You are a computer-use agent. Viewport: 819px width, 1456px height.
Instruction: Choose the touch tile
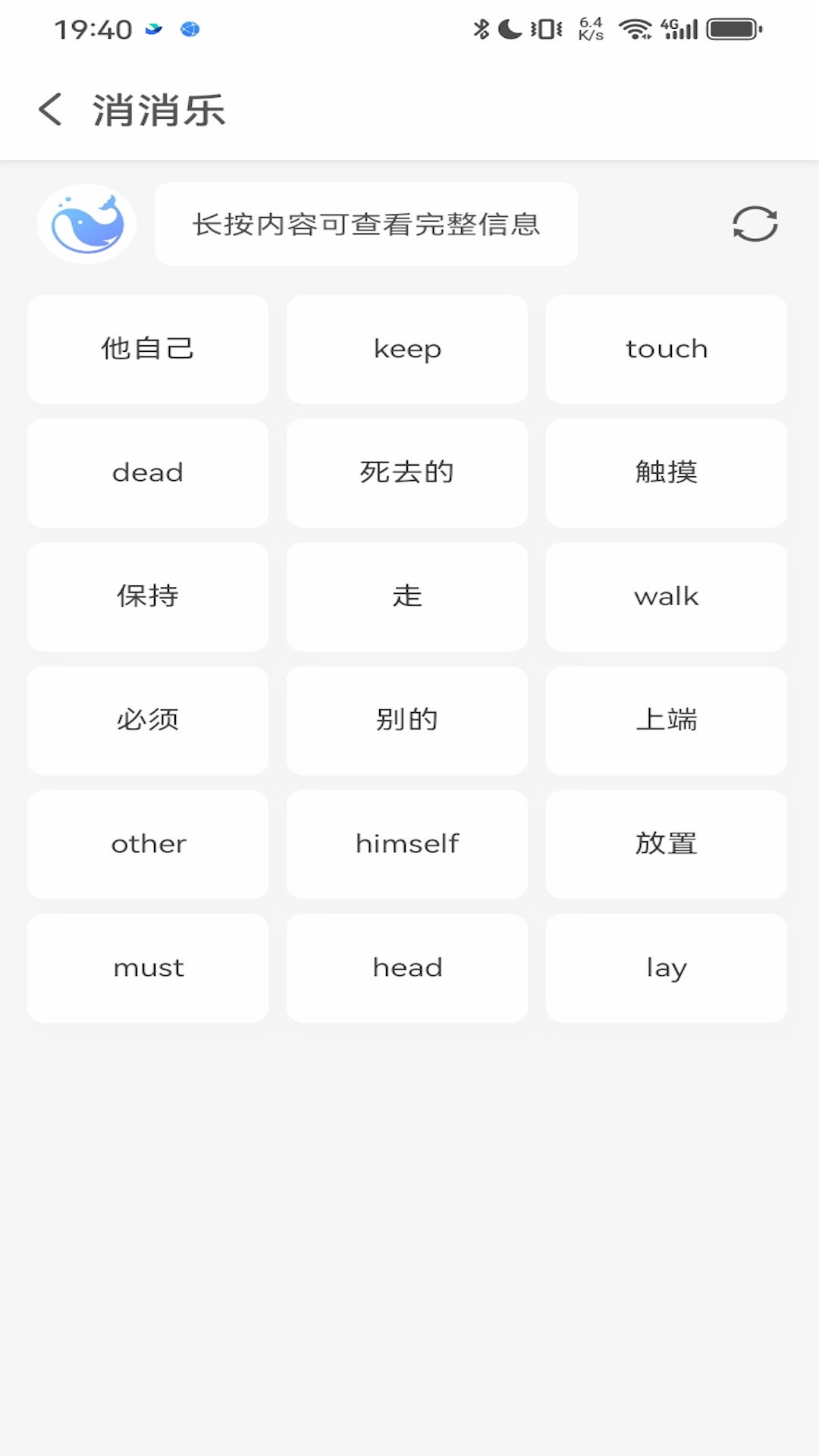pos(667,349)
